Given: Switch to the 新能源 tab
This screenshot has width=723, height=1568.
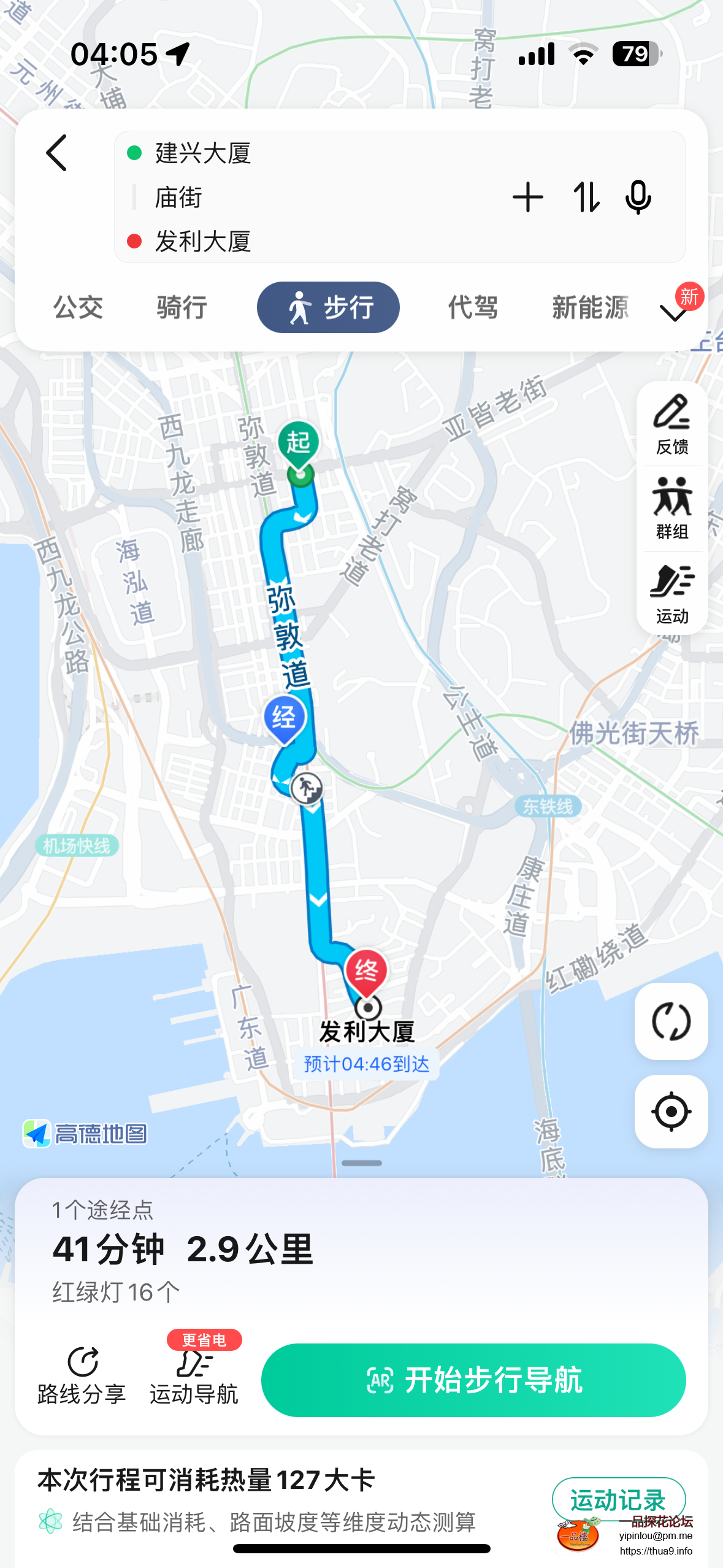Looking at the screenshot, I should tap(590, 307).
